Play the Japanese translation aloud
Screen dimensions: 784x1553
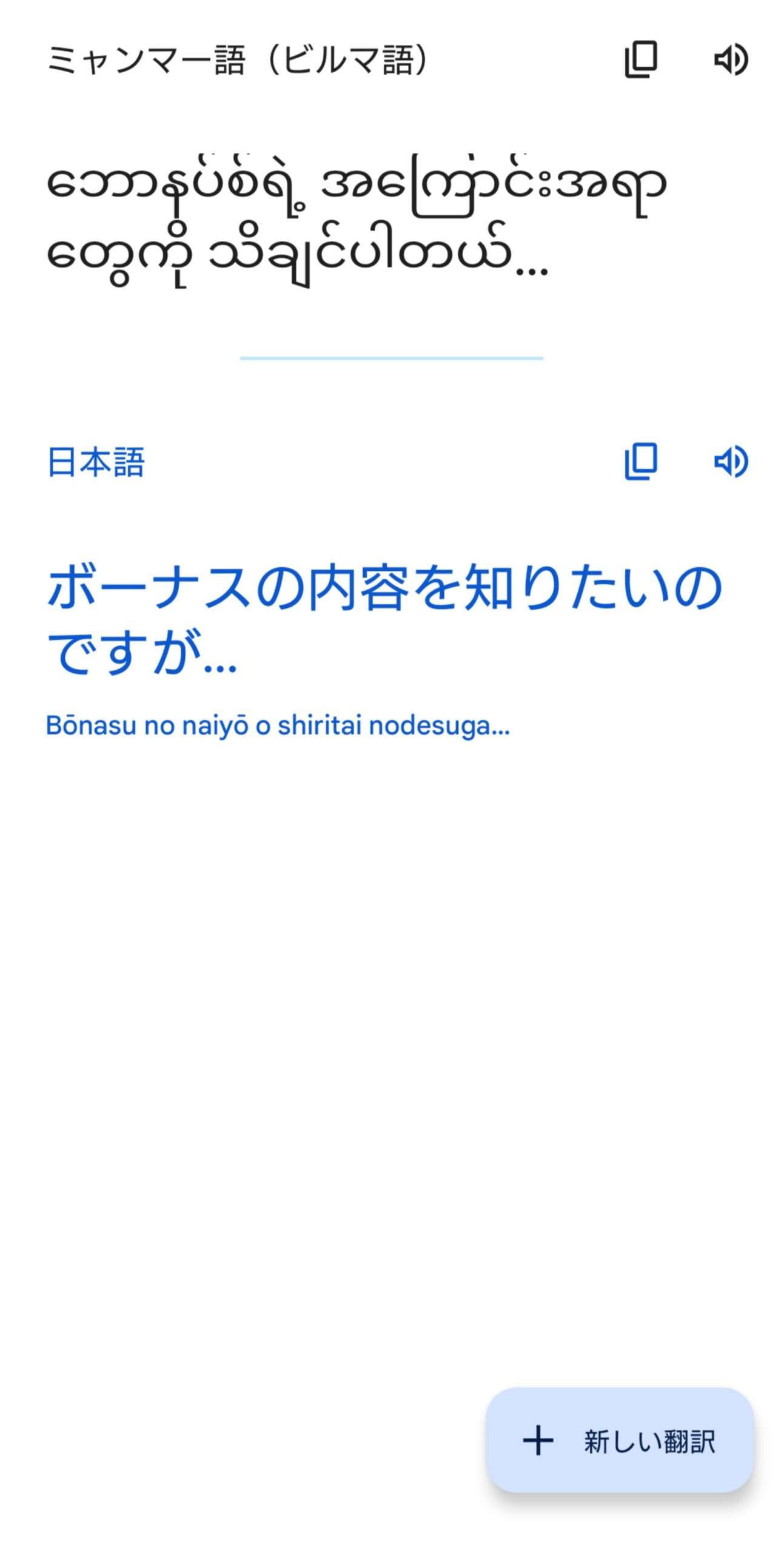(731, 462)
